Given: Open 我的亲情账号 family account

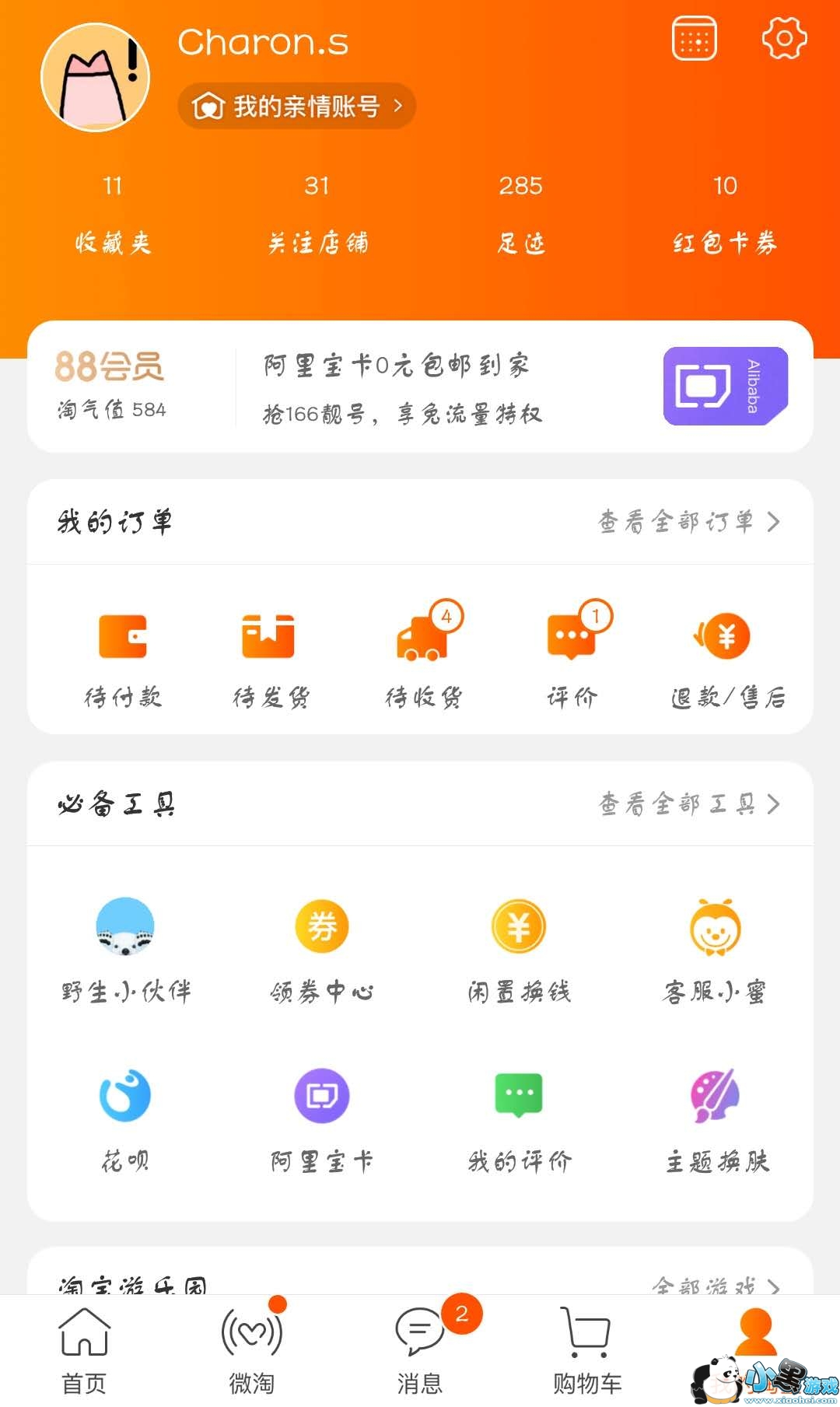Looking at the screenshot, I should (297, 106).
